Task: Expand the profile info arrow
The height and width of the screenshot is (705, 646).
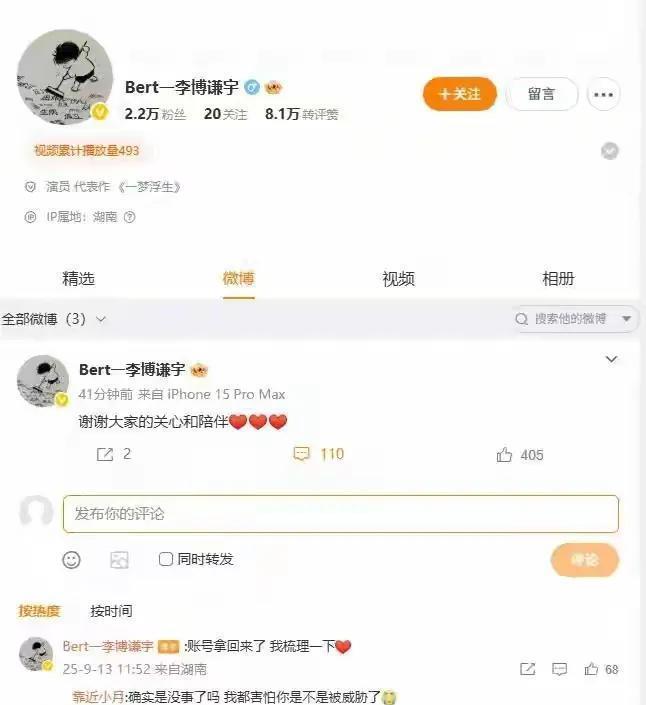Action: pyautogui.click(x=609, y=151)
